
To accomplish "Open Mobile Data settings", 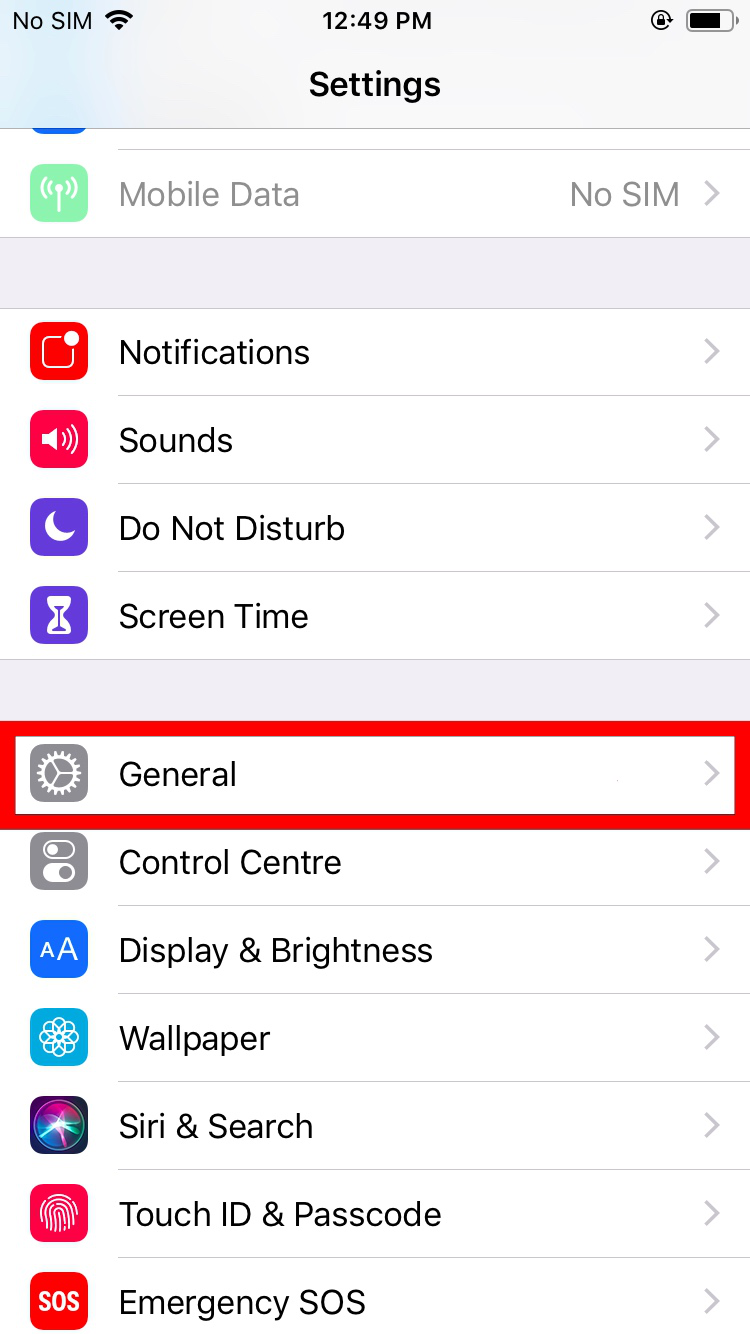I will [x=375, y=194].
